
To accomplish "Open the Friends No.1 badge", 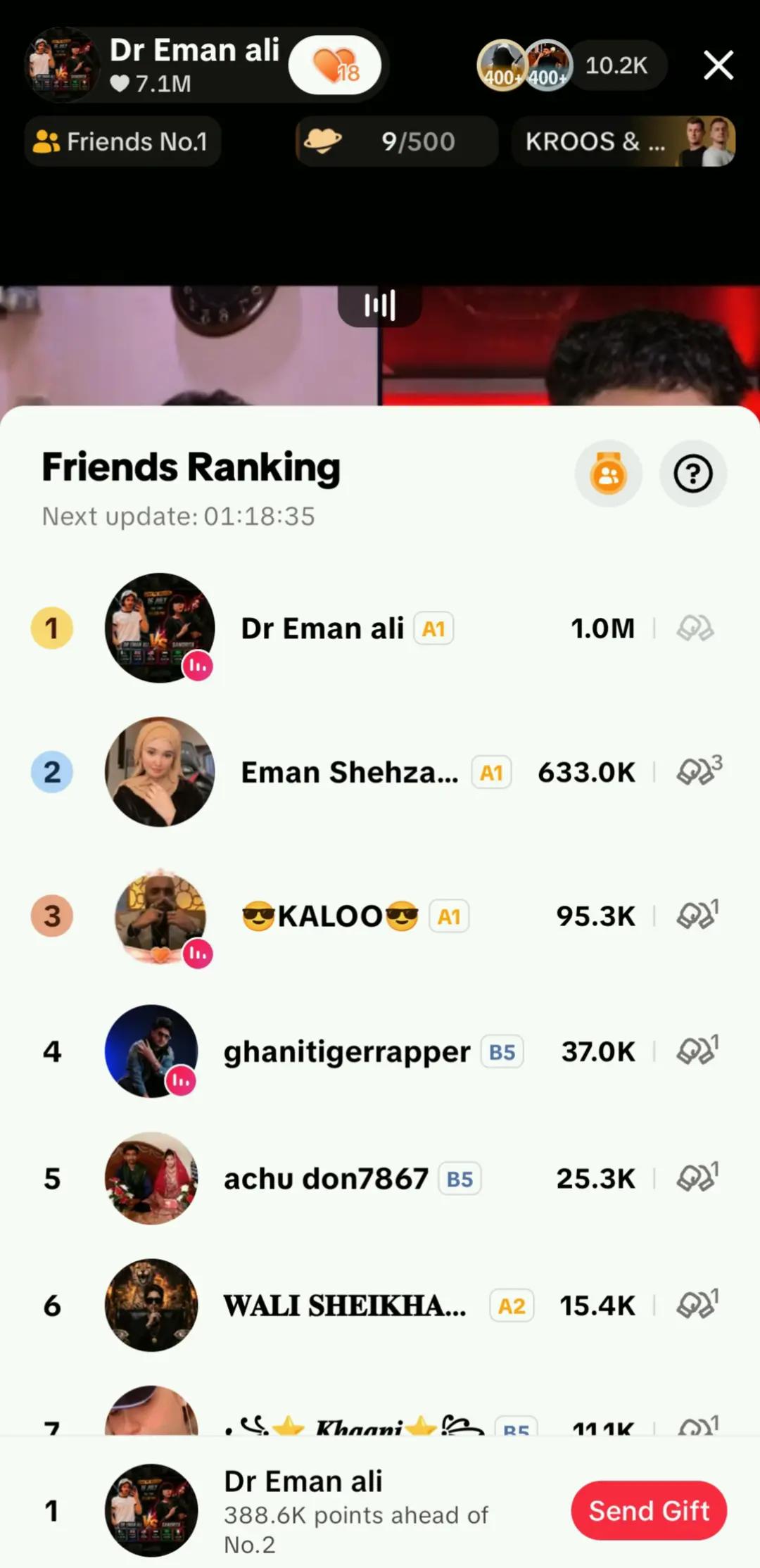I will pos(122,141).
